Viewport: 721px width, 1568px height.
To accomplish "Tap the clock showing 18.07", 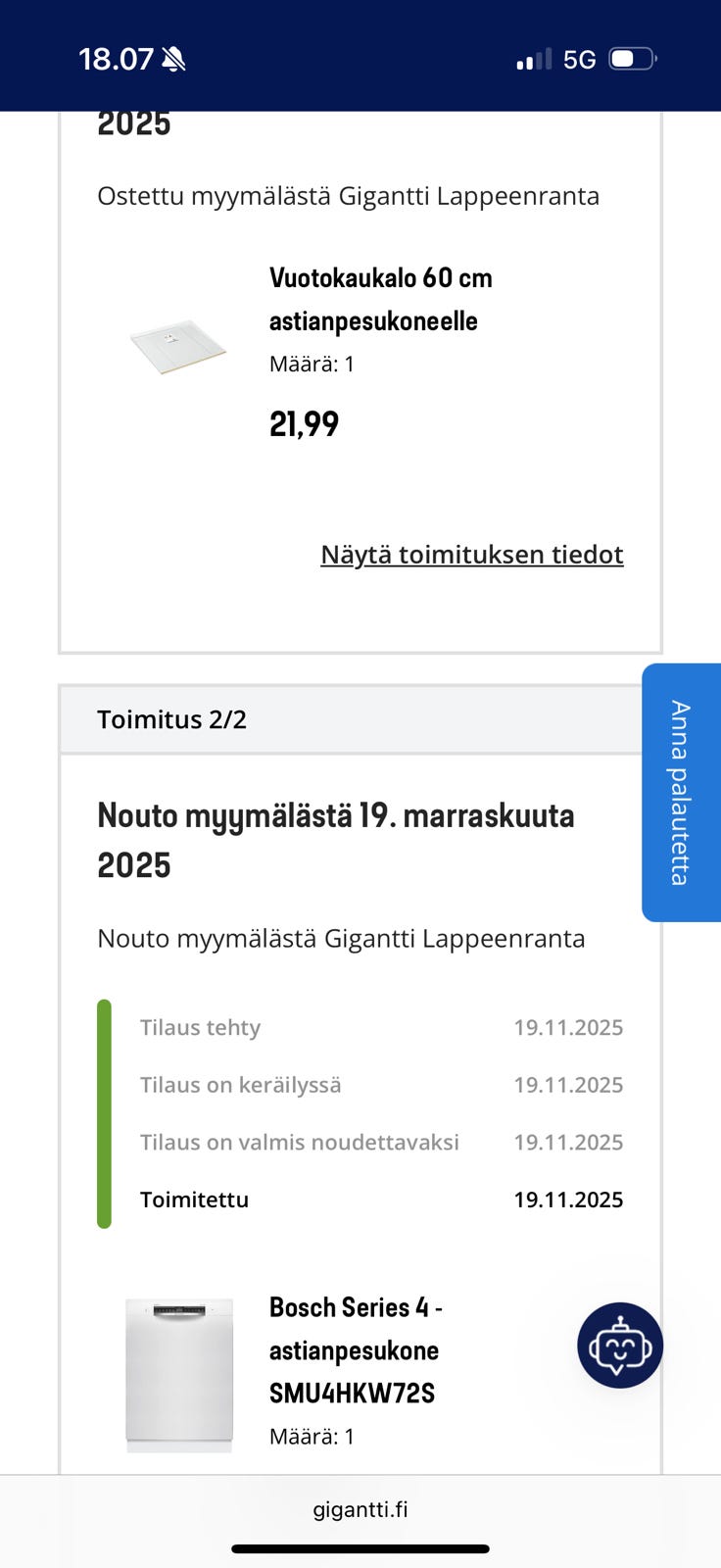I will click(116, 58).
